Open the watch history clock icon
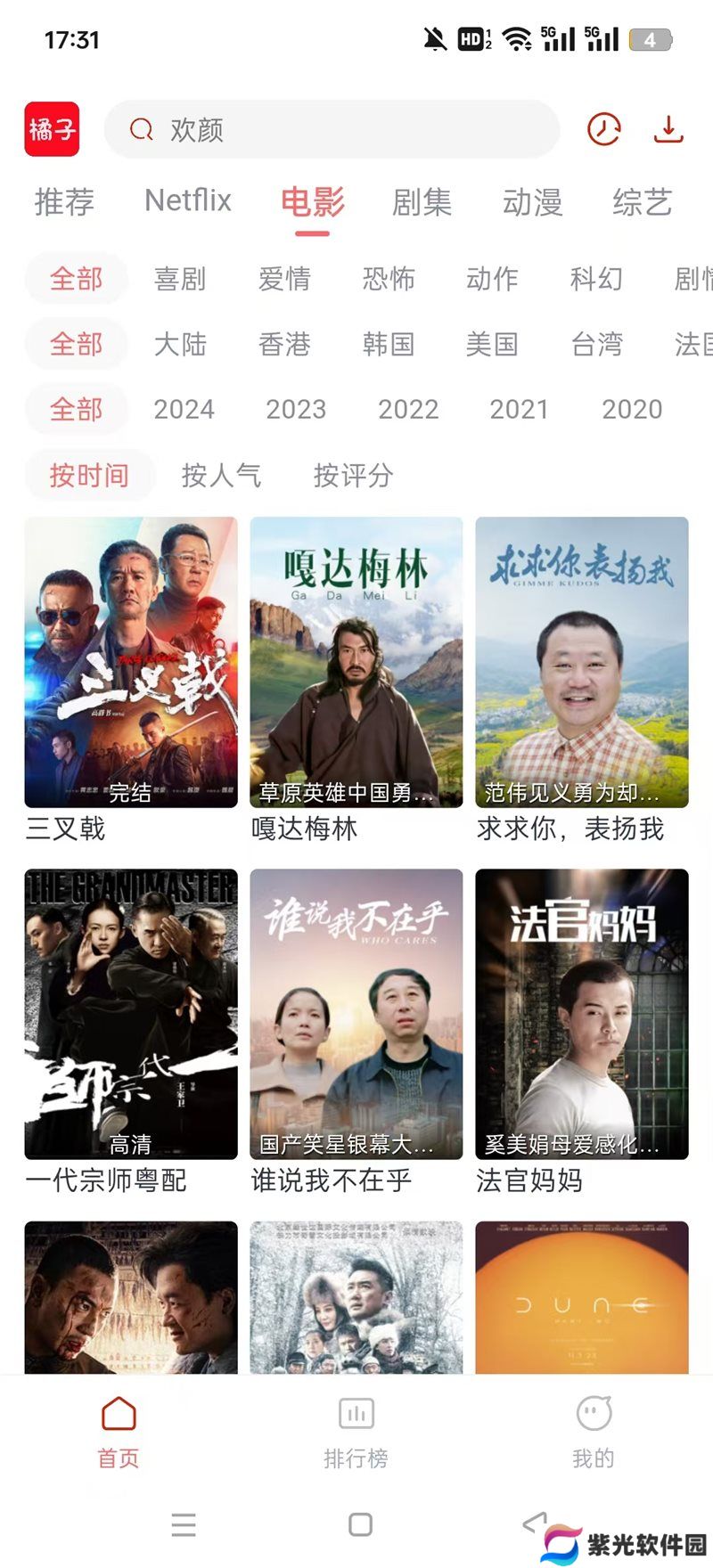This screenshot has height=1568, width=713. (603, 129)
